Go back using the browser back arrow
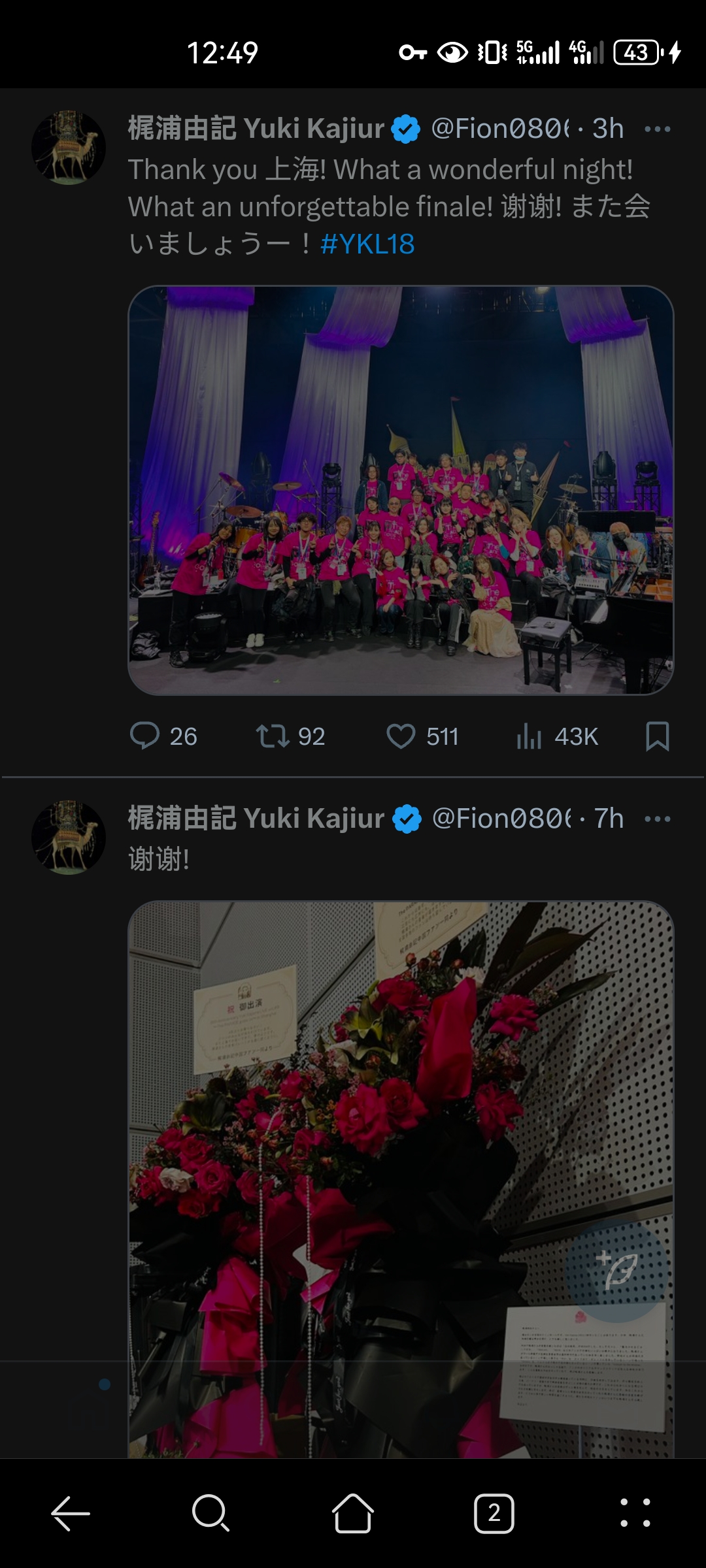The width and height of the screenshot is (706, 1568). (x=71, y=1513)
